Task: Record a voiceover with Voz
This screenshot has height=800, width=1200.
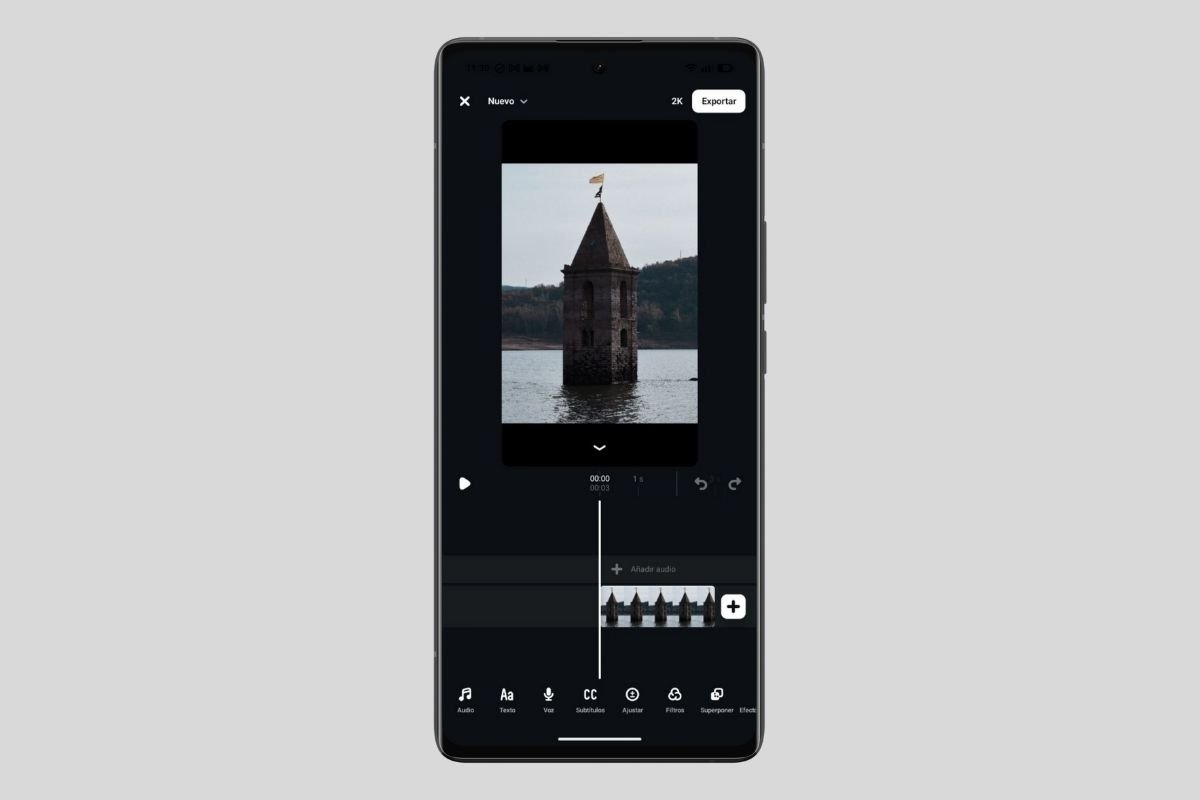Action: 548,699
